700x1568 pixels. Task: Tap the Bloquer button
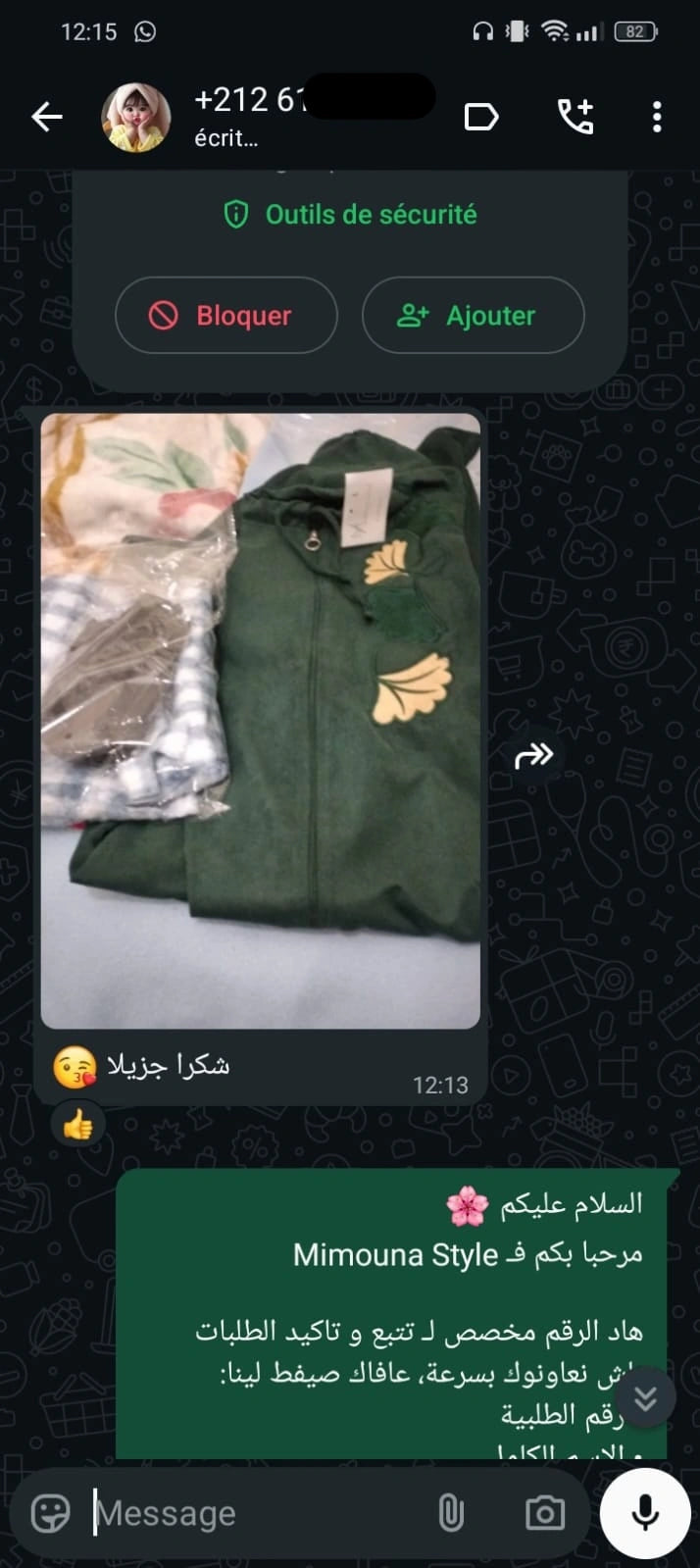(x=225, y=316)
